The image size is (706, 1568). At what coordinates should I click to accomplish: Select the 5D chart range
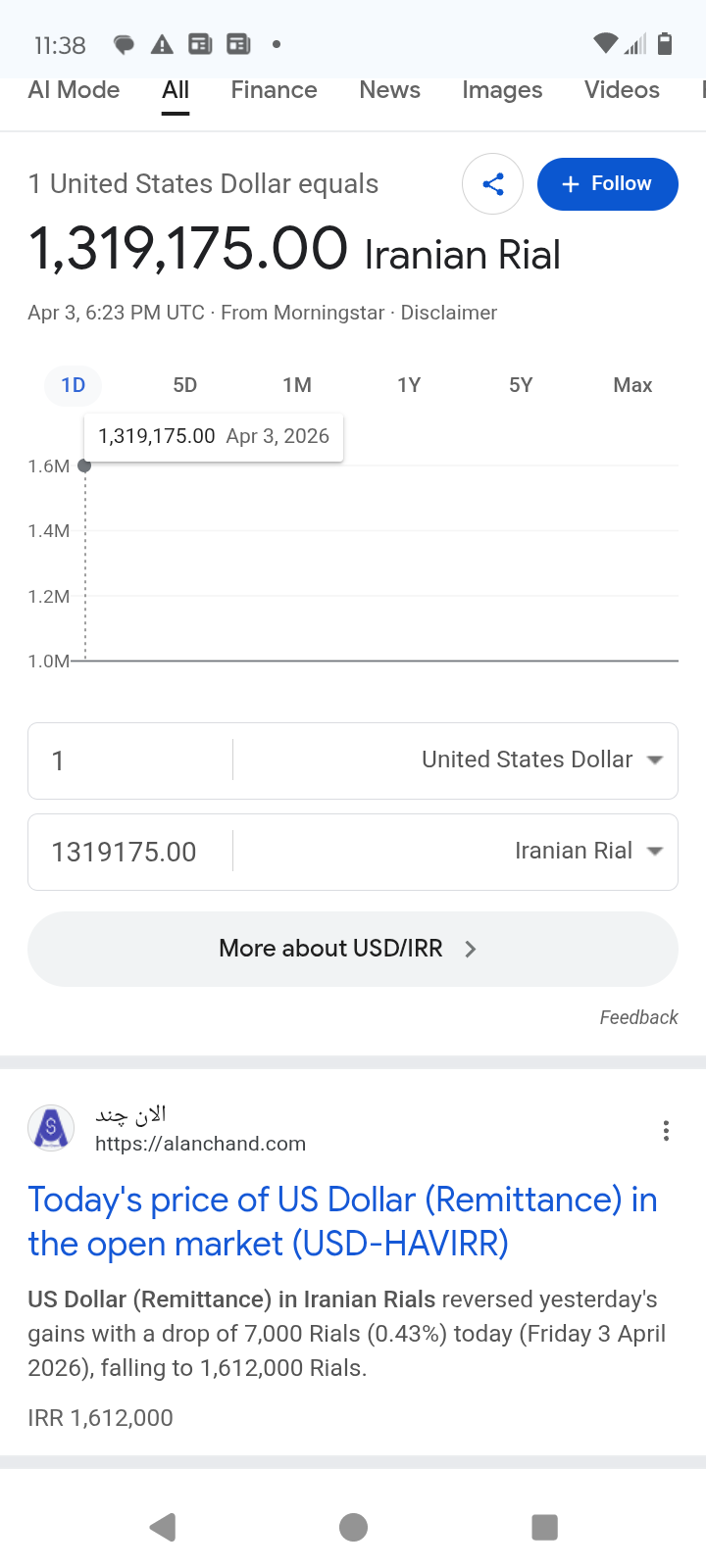pos(184,385)
